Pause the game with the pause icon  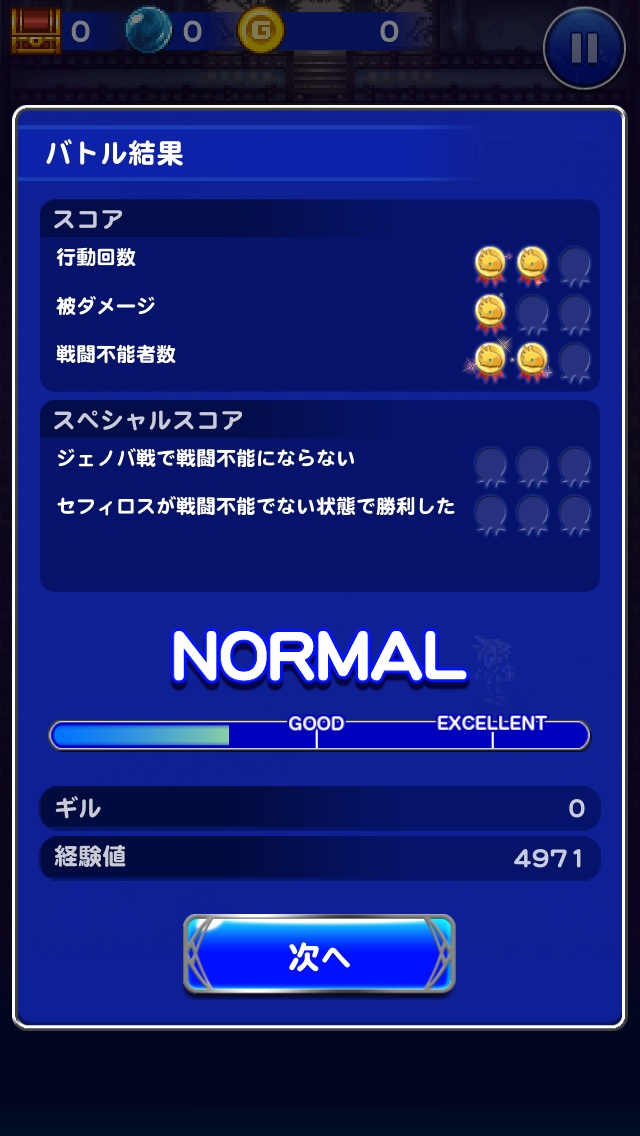click(x=584, y=47)
